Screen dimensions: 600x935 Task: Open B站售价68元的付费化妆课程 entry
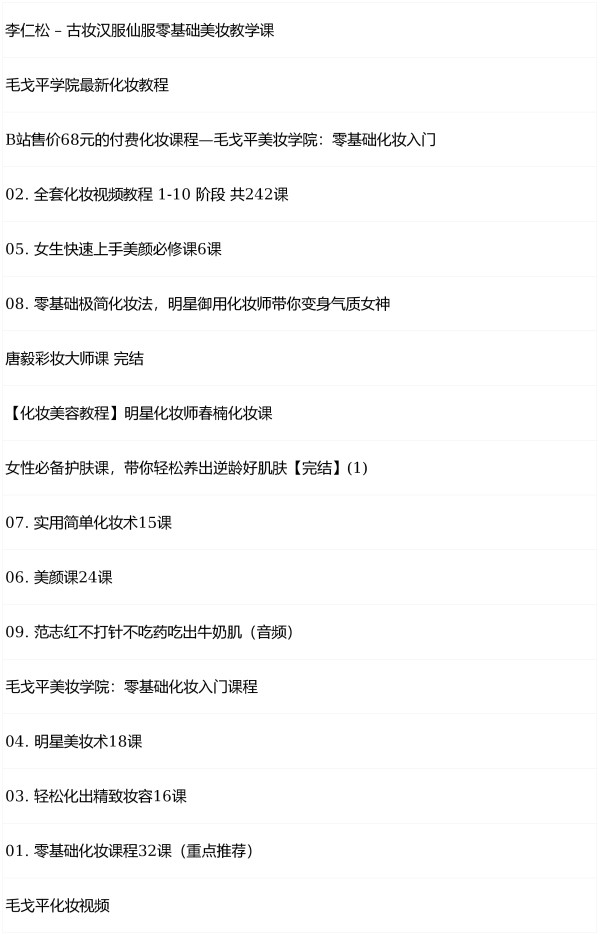tap(220, 140)
